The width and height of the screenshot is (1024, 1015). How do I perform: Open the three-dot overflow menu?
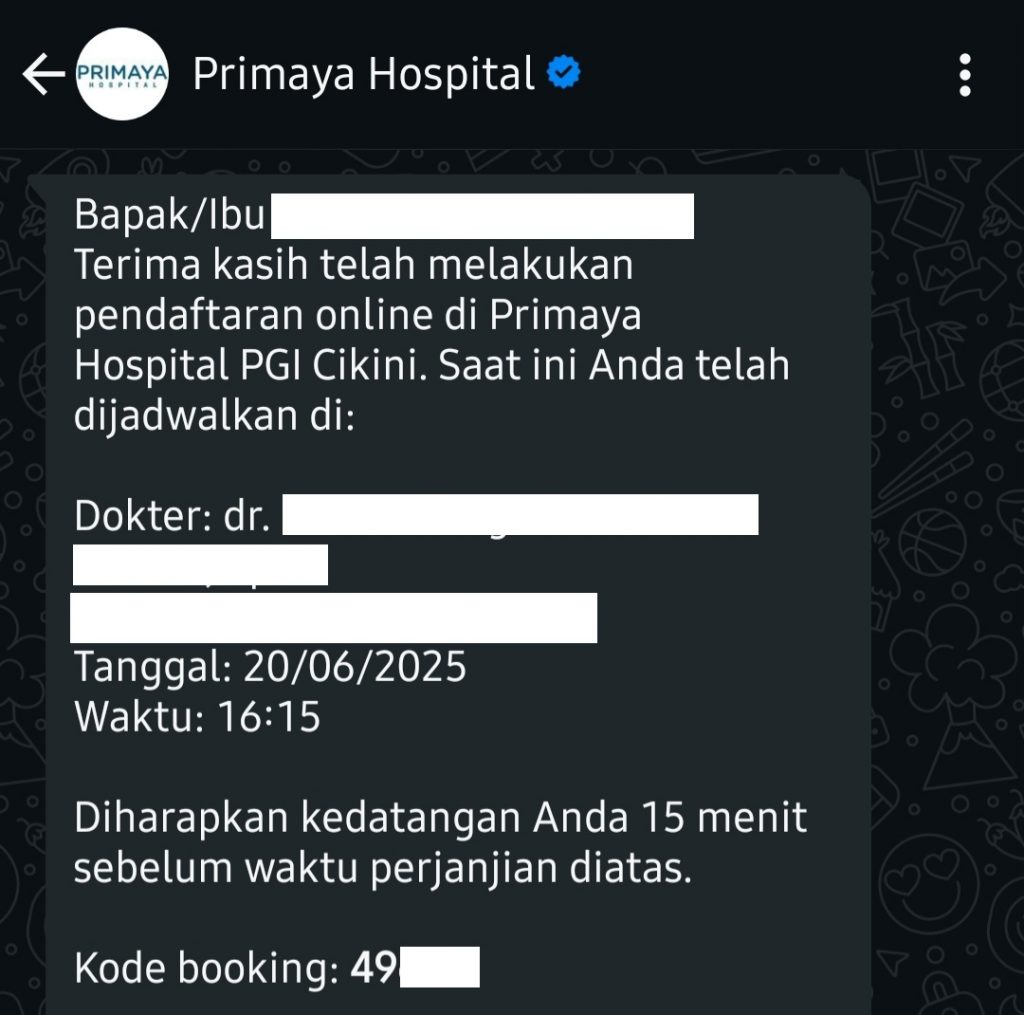(x=964, y=75)
